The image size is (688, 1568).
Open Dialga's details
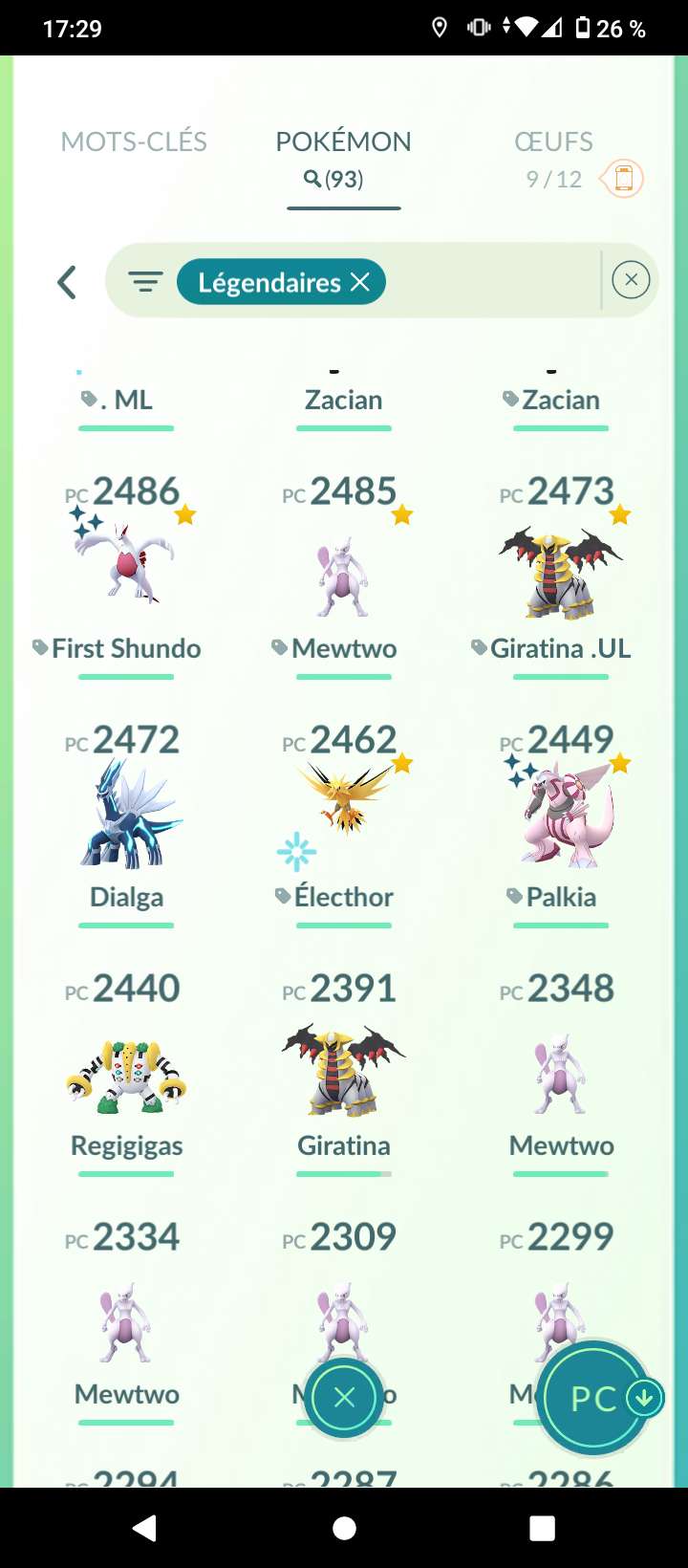click(x=126, y=822)
